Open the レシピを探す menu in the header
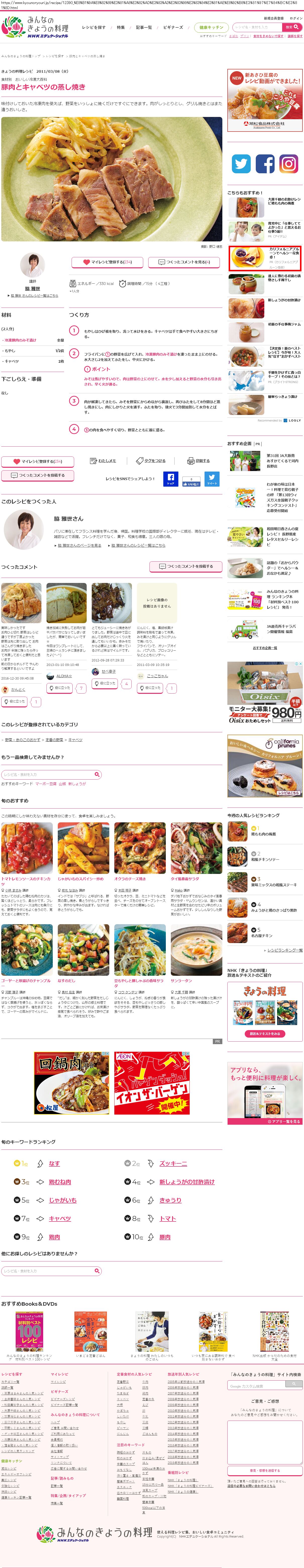Viewport: 304px width, 1568px height. click(94, 27)
